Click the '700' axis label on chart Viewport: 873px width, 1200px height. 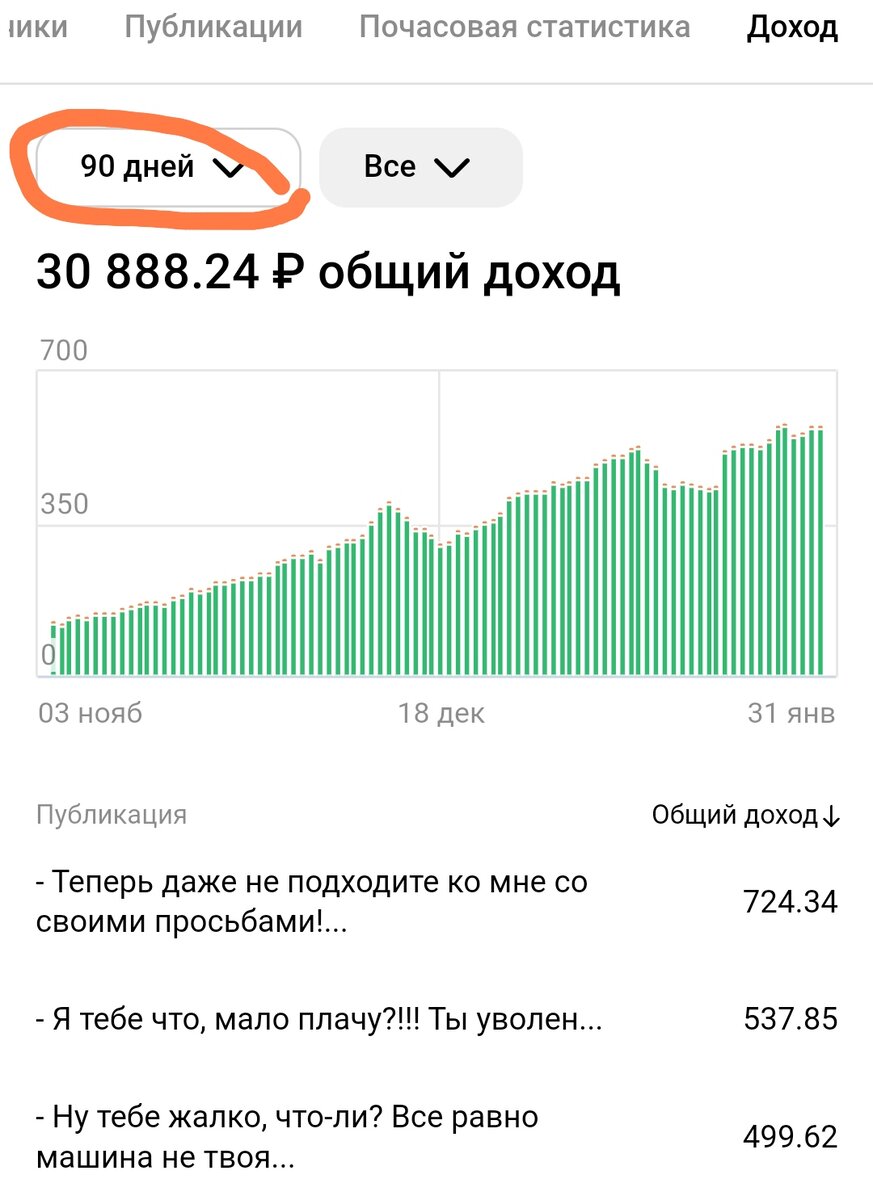click(x=64, y=351)
